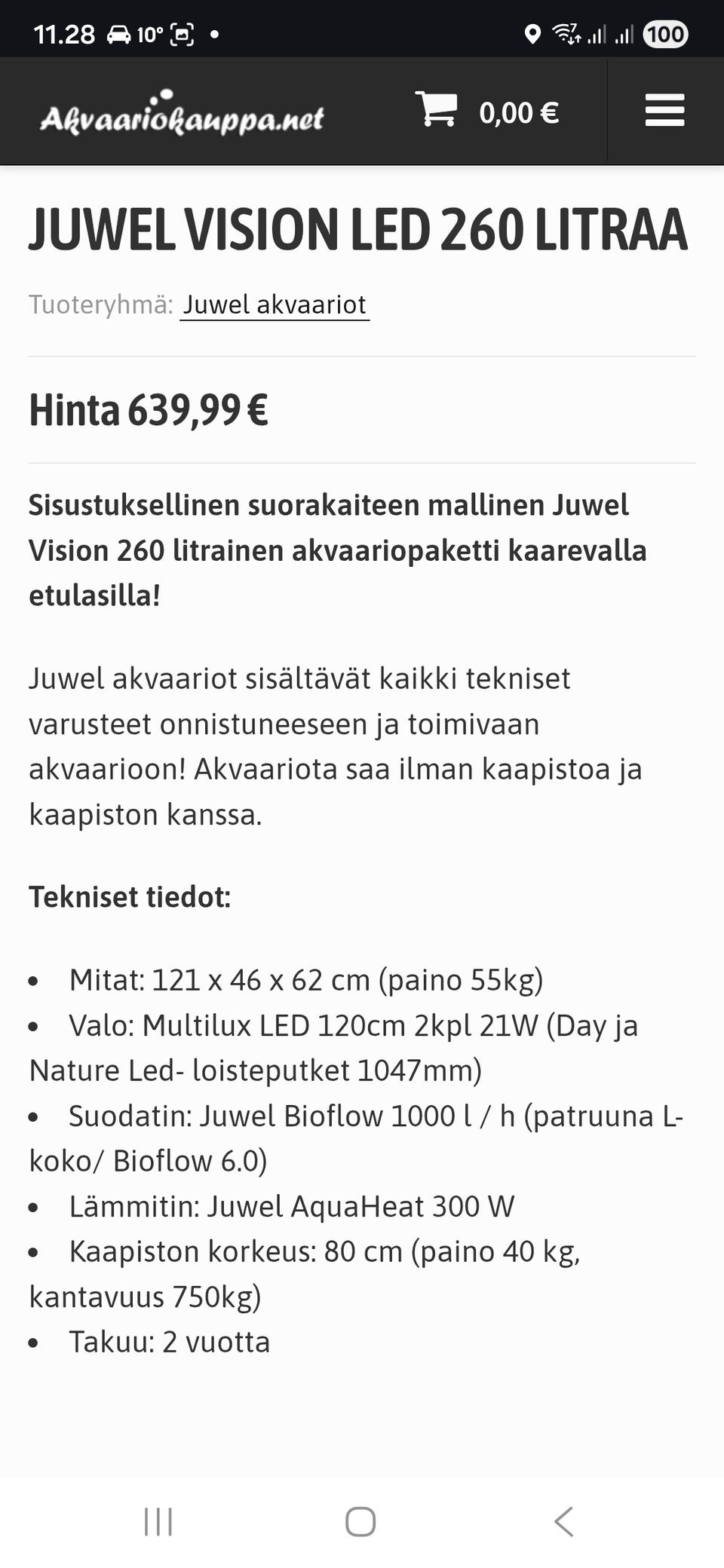The image size is (724, 1568).
Task: Tap the 10° weather indicator
Action: click(149, 34)
